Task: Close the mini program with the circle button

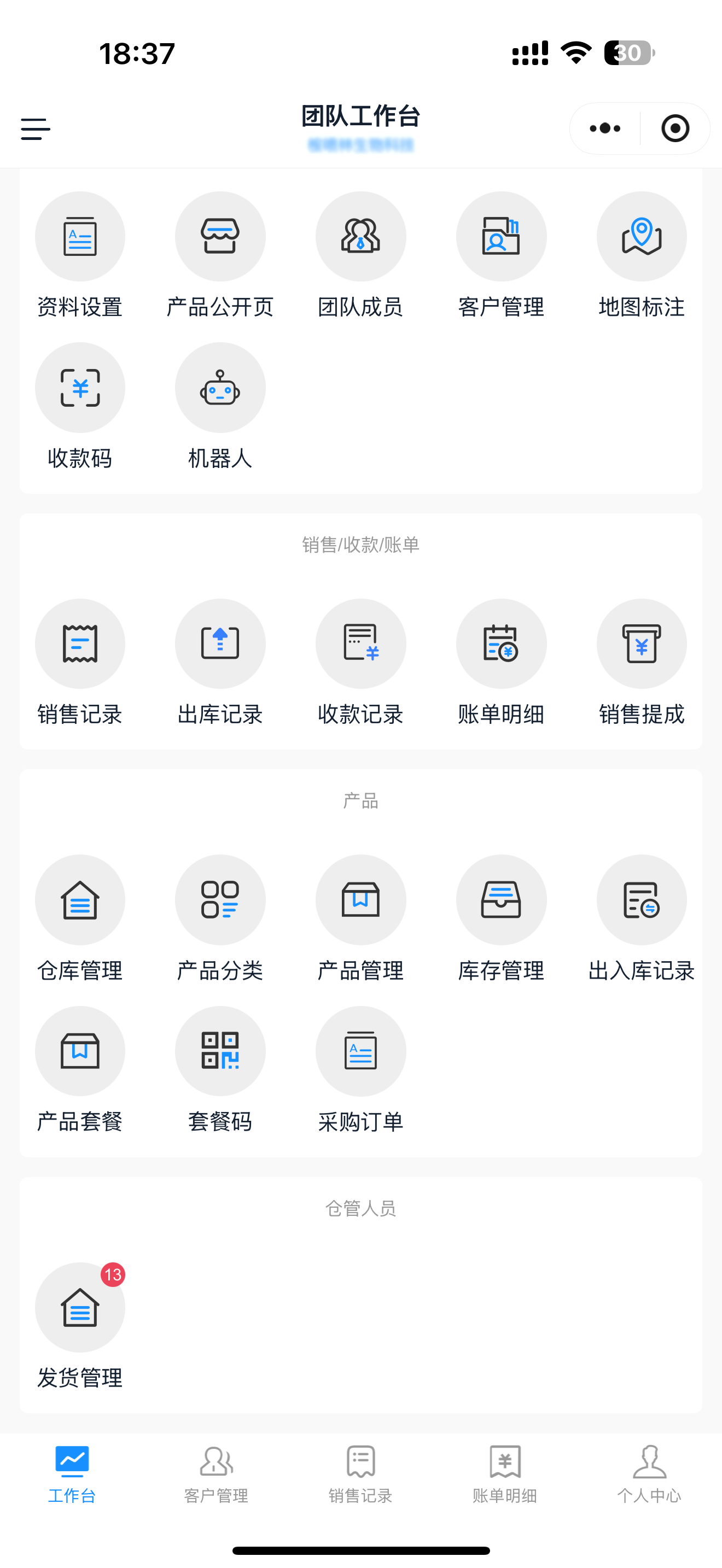Action: [x=674, y=128]
